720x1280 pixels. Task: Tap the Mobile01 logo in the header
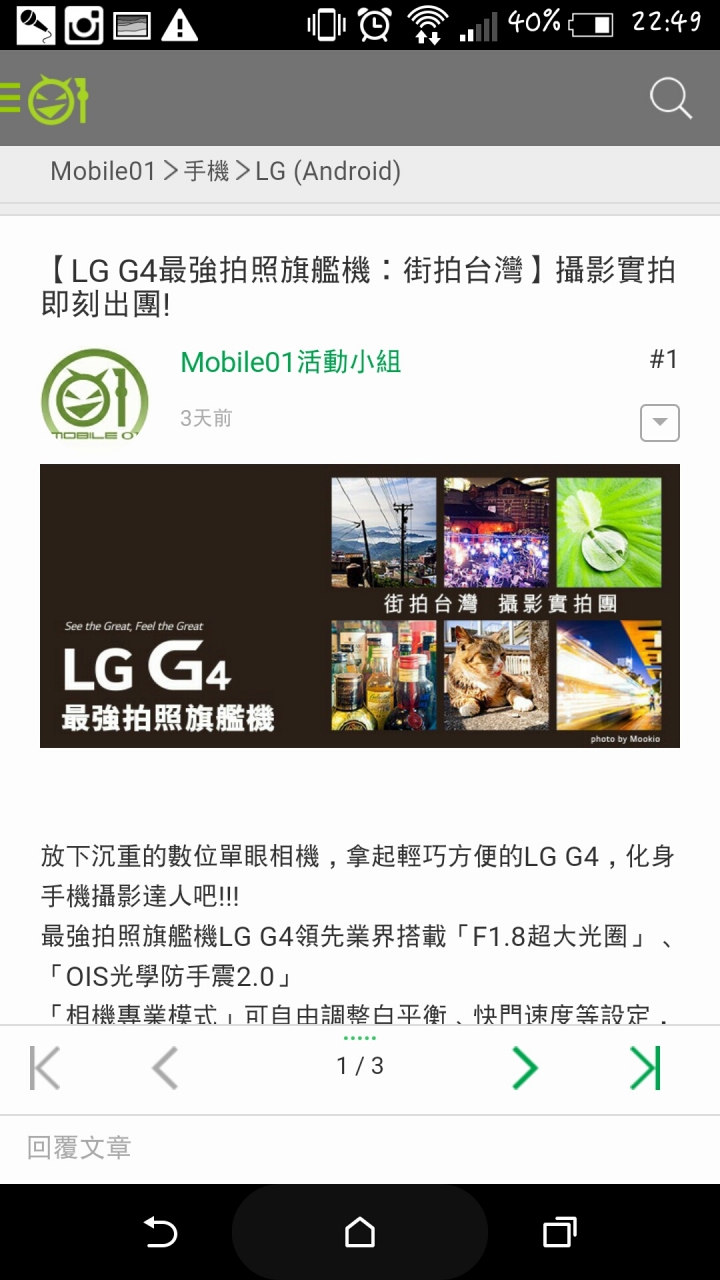pos(50,98)
